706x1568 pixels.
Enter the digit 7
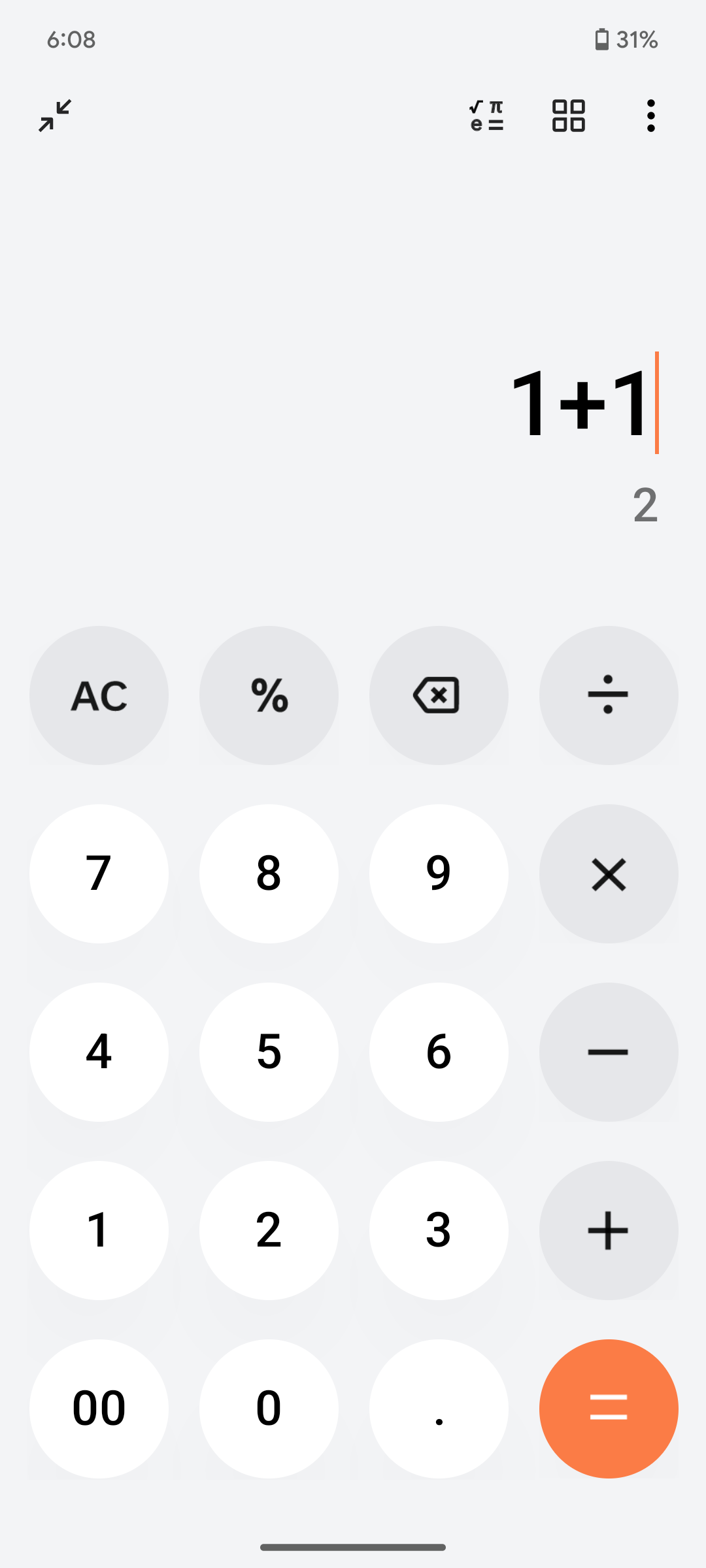pyautogui.click(x=99, y=874)
